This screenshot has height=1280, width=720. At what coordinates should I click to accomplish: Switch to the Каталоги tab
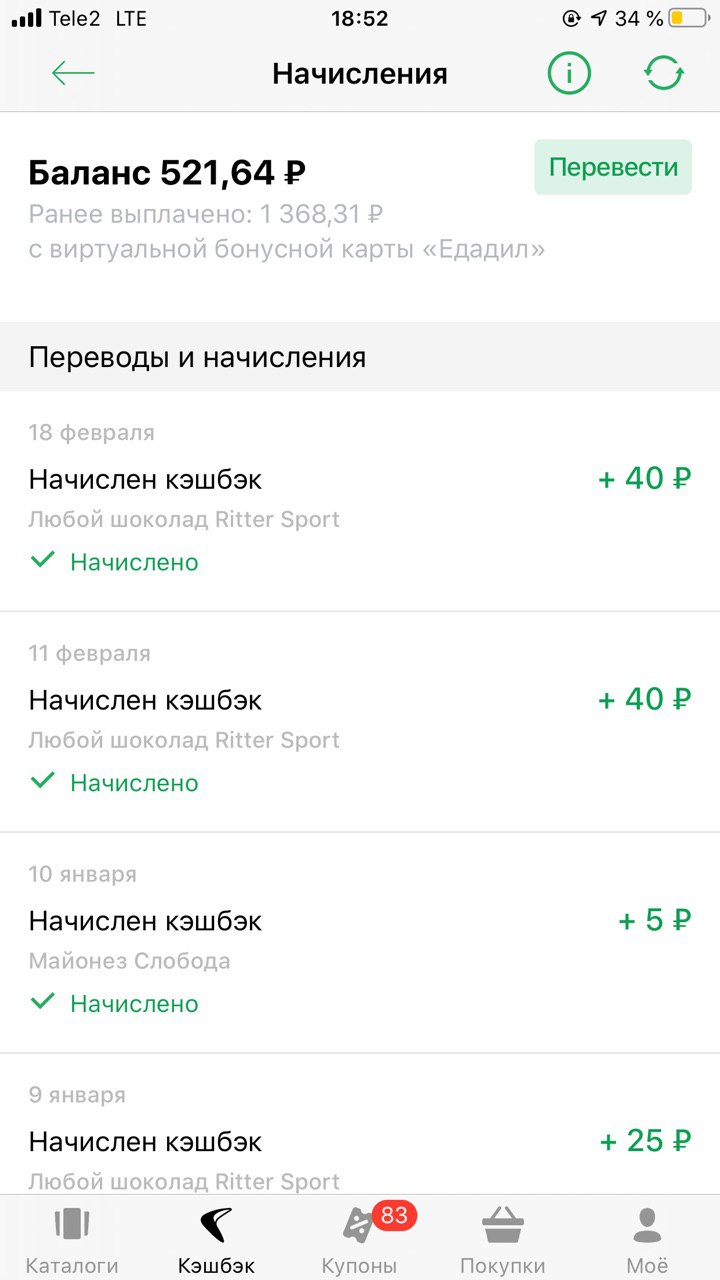pyautogui.click(x=72, y=1238)
